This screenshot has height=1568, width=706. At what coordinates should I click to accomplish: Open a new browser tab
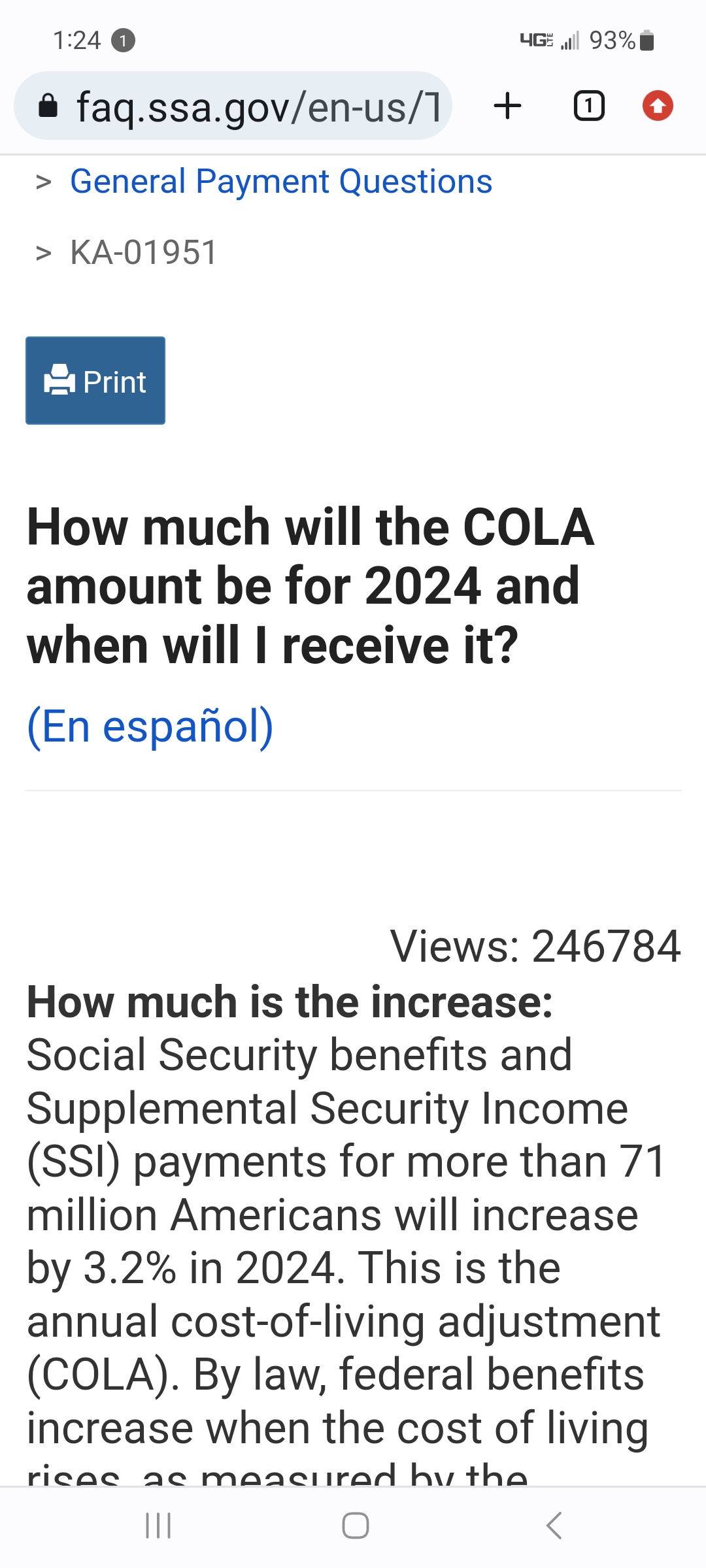[x=508, y=106]
